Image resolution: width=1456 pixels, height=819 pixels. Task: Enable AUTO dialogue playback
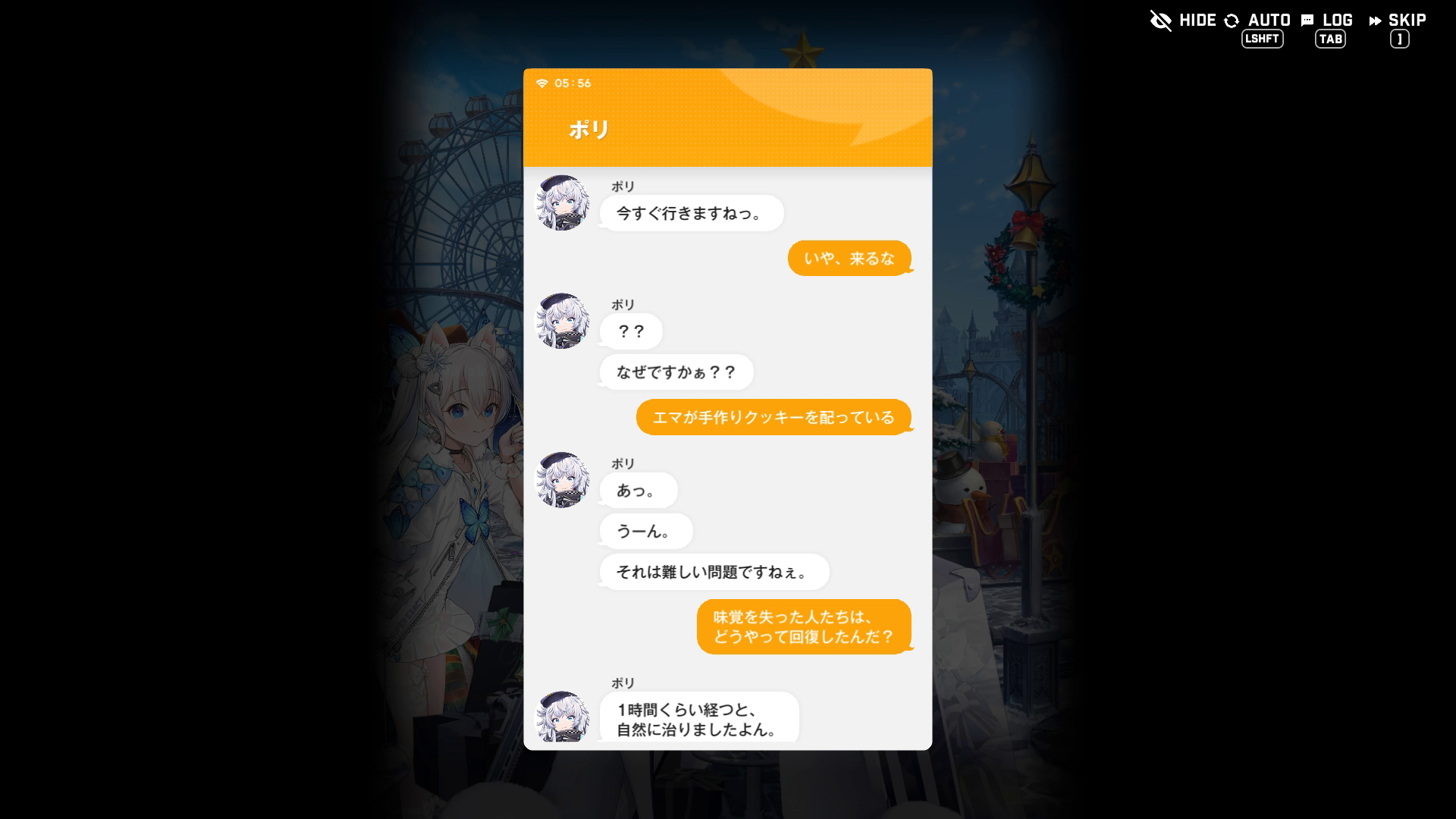tap(1258, 20)
